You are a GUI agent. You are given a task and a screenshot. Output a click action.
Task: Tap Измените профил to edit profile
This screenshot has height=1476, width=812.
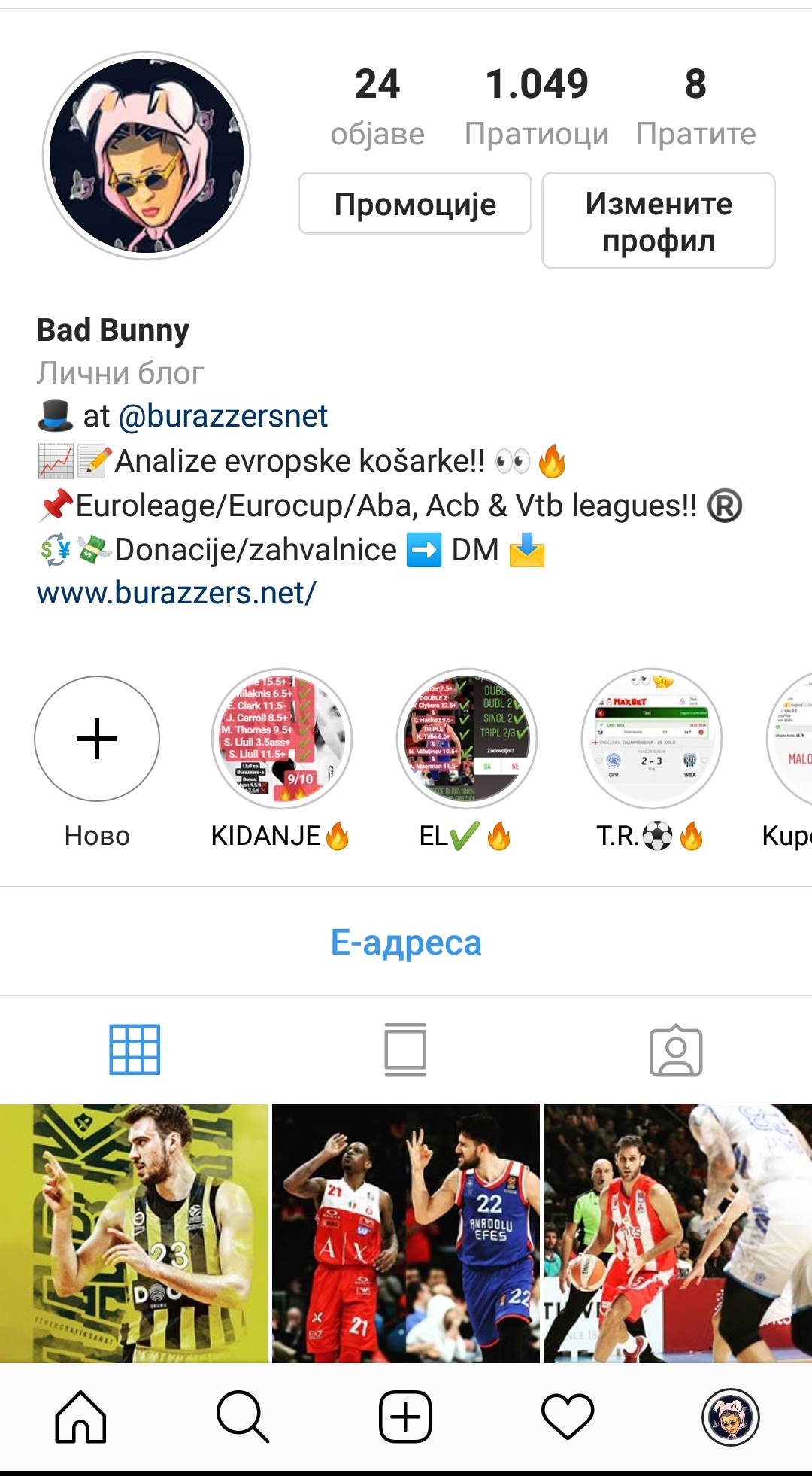(658, 220)
